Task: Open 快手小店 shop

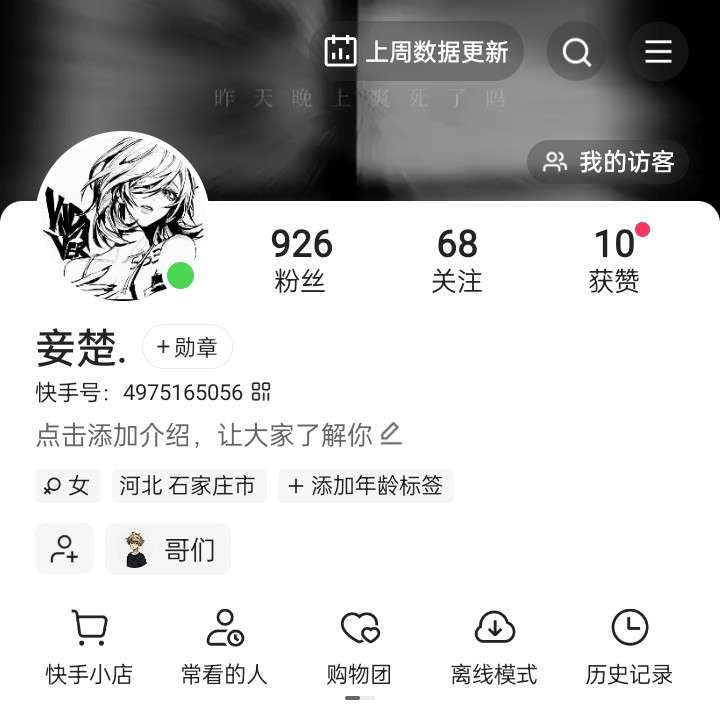Action: point(89,648)
